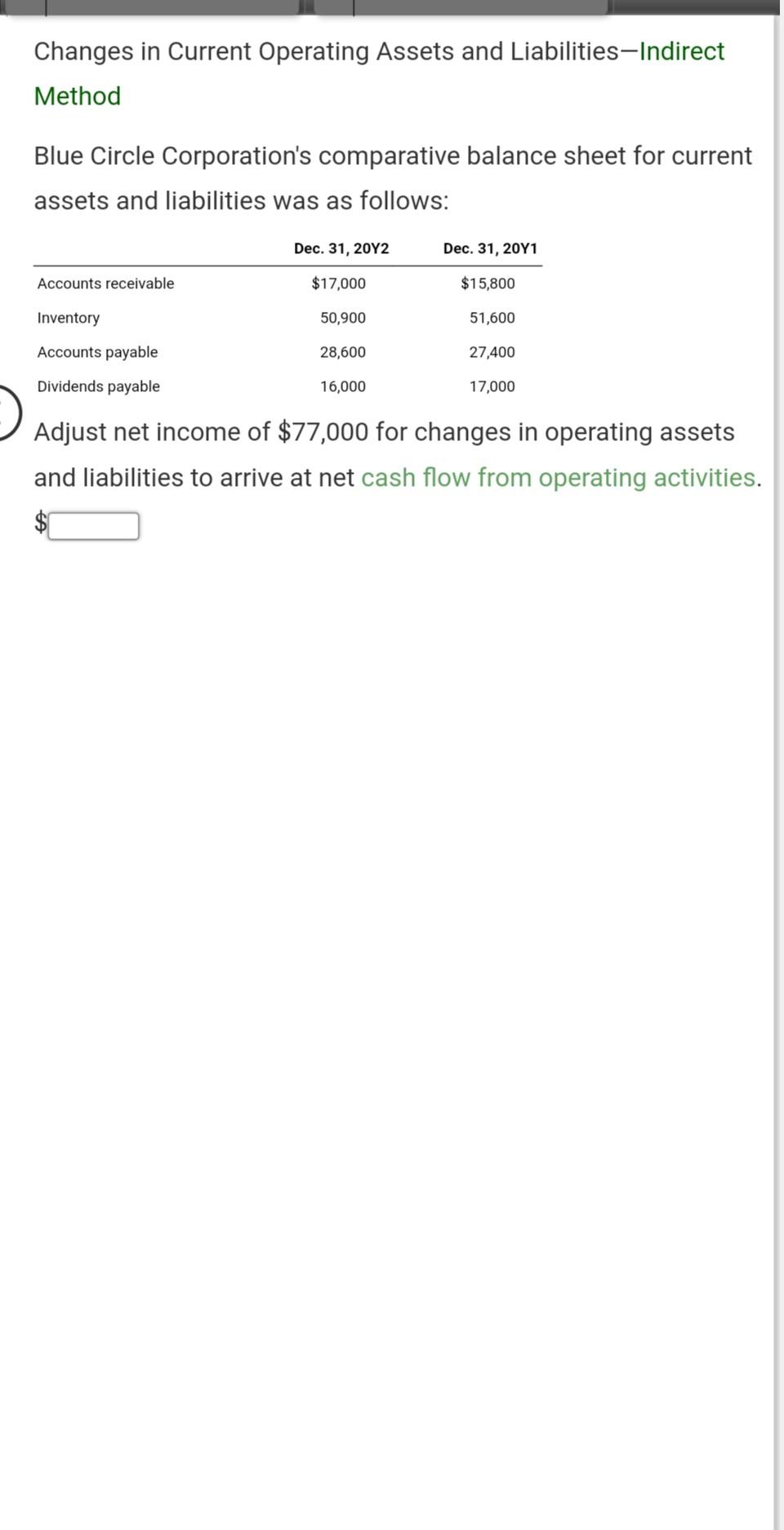Viewport: 784px width, 1530px height.
Task: Follow the cash flow from operating activities link
Action: click(559, 477)
